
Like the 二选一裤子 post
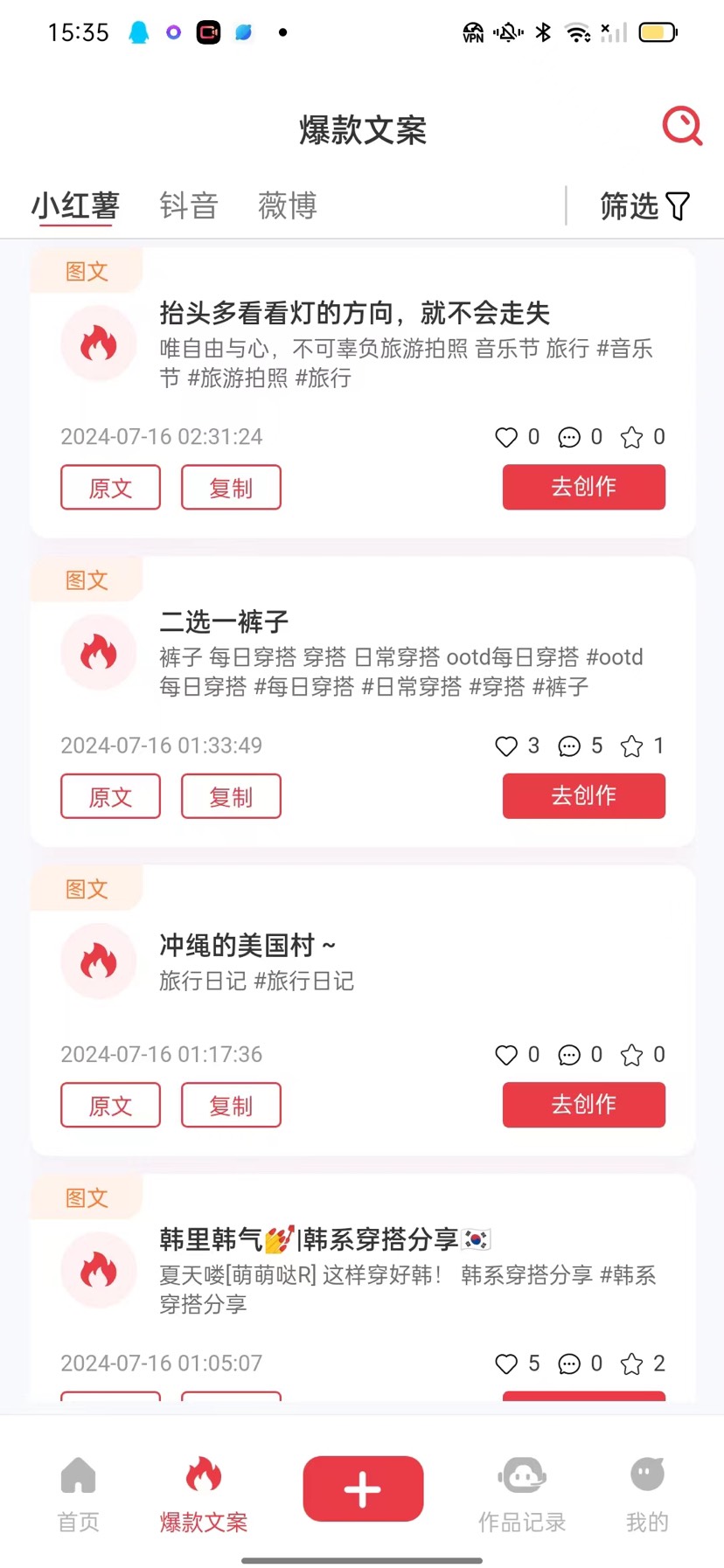click(507, 746)
